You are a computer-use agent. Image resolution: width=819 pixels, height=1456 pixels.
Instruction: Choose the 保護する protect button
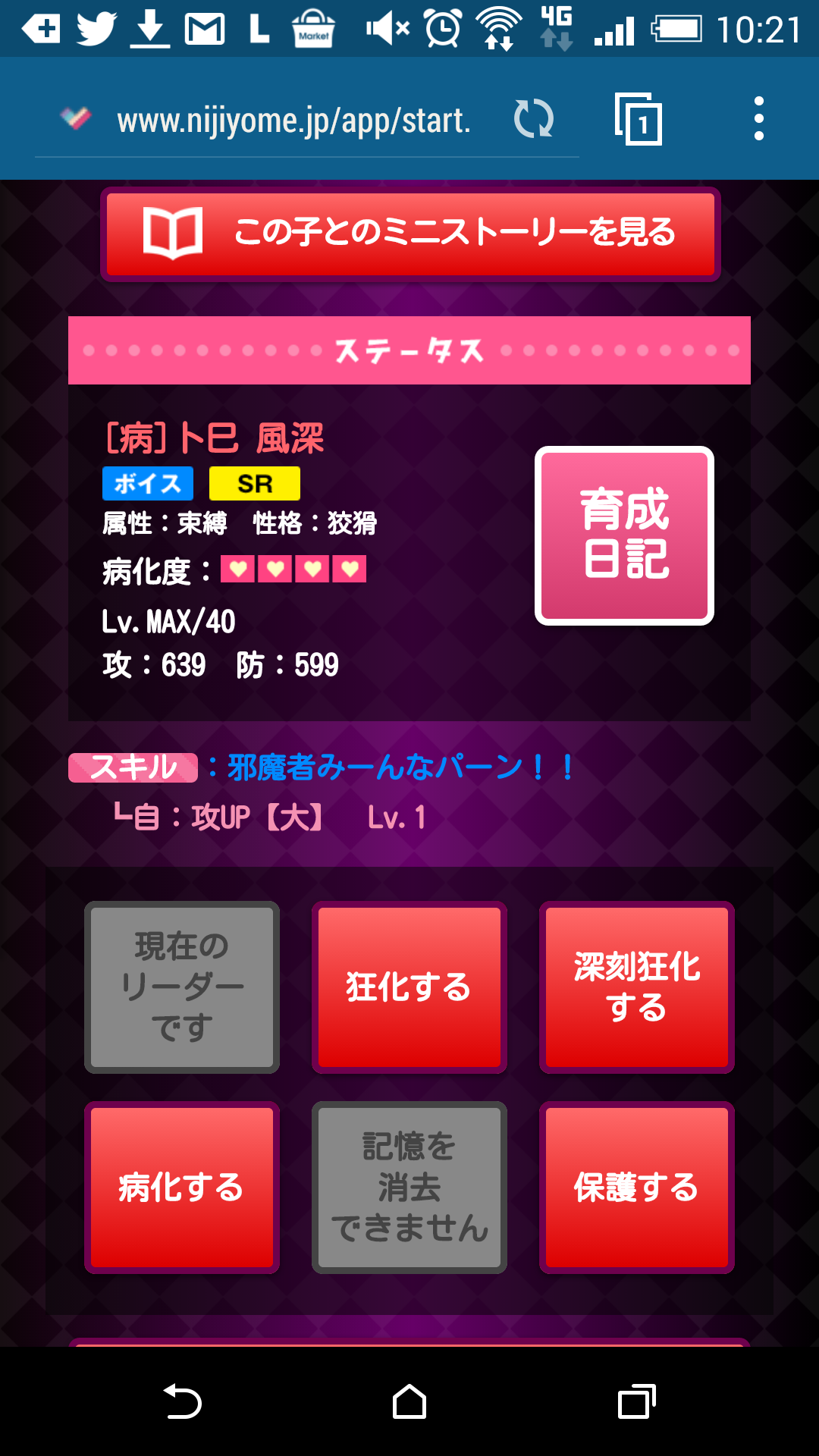(x=637, y=1188)
